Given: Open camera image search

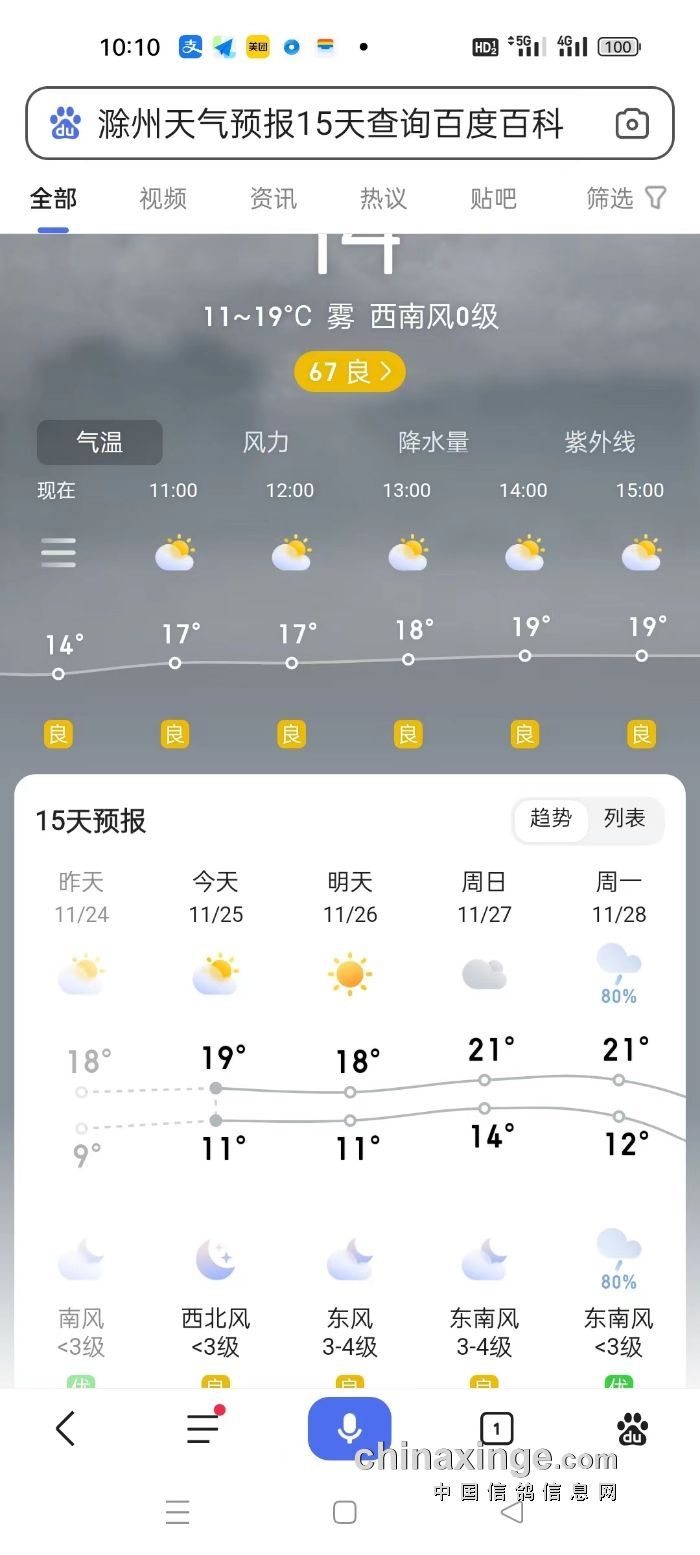Looking at the screenshot, I should tap(631, 124).
